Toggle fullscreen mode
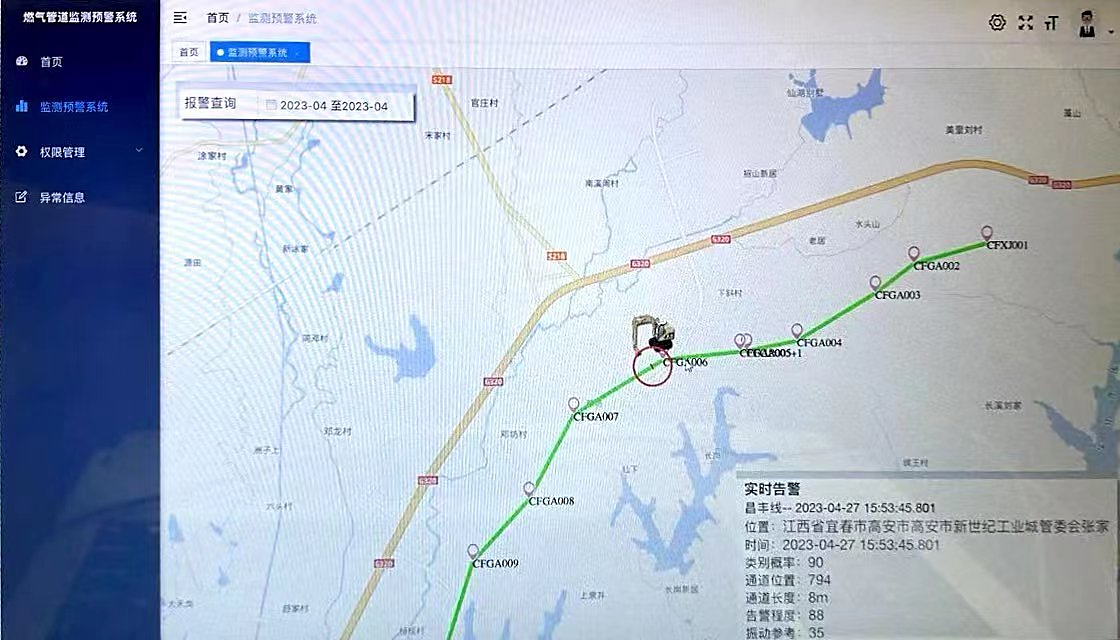The image size is (1120, 640). (x=1025, y=23)
